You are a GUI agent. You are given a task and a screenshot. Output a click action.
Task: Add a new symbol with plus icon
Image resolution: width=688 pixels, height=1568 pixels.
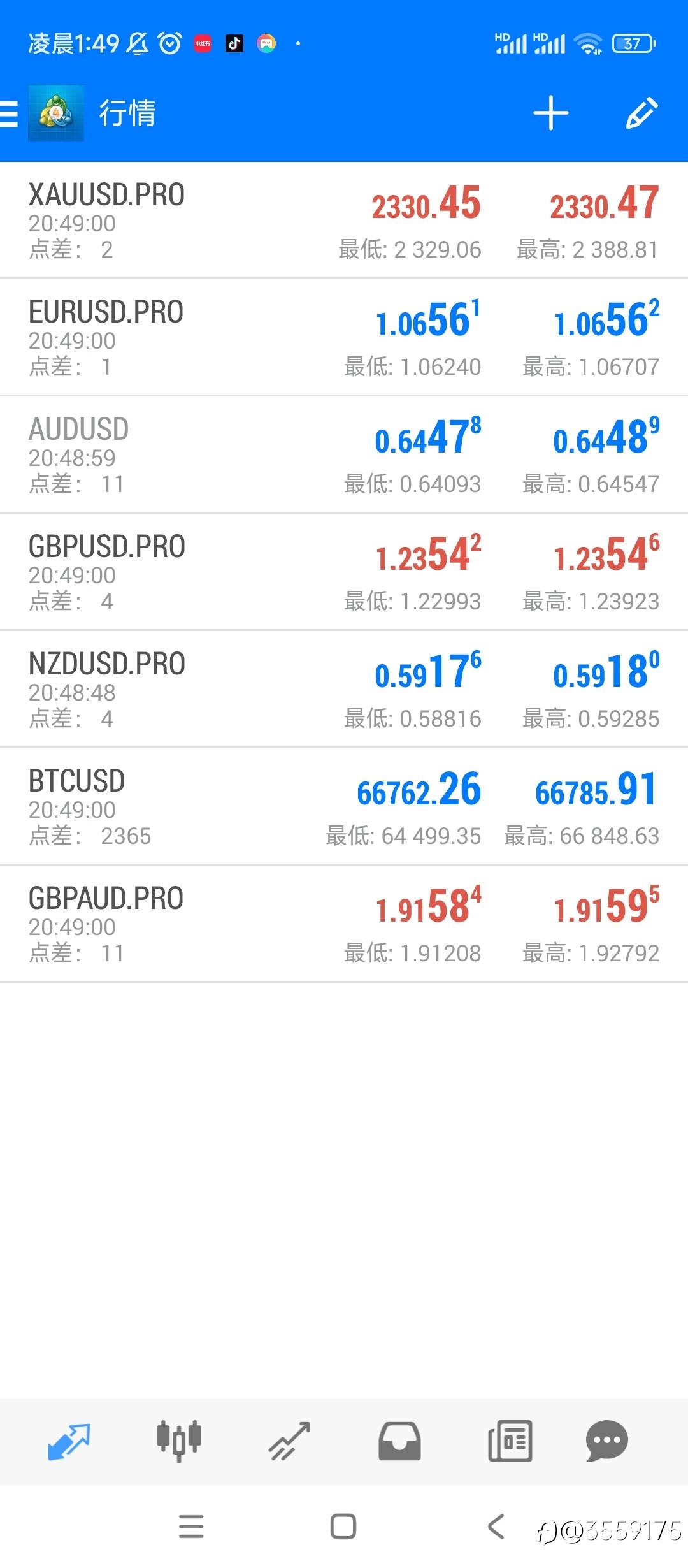[550, 114]
